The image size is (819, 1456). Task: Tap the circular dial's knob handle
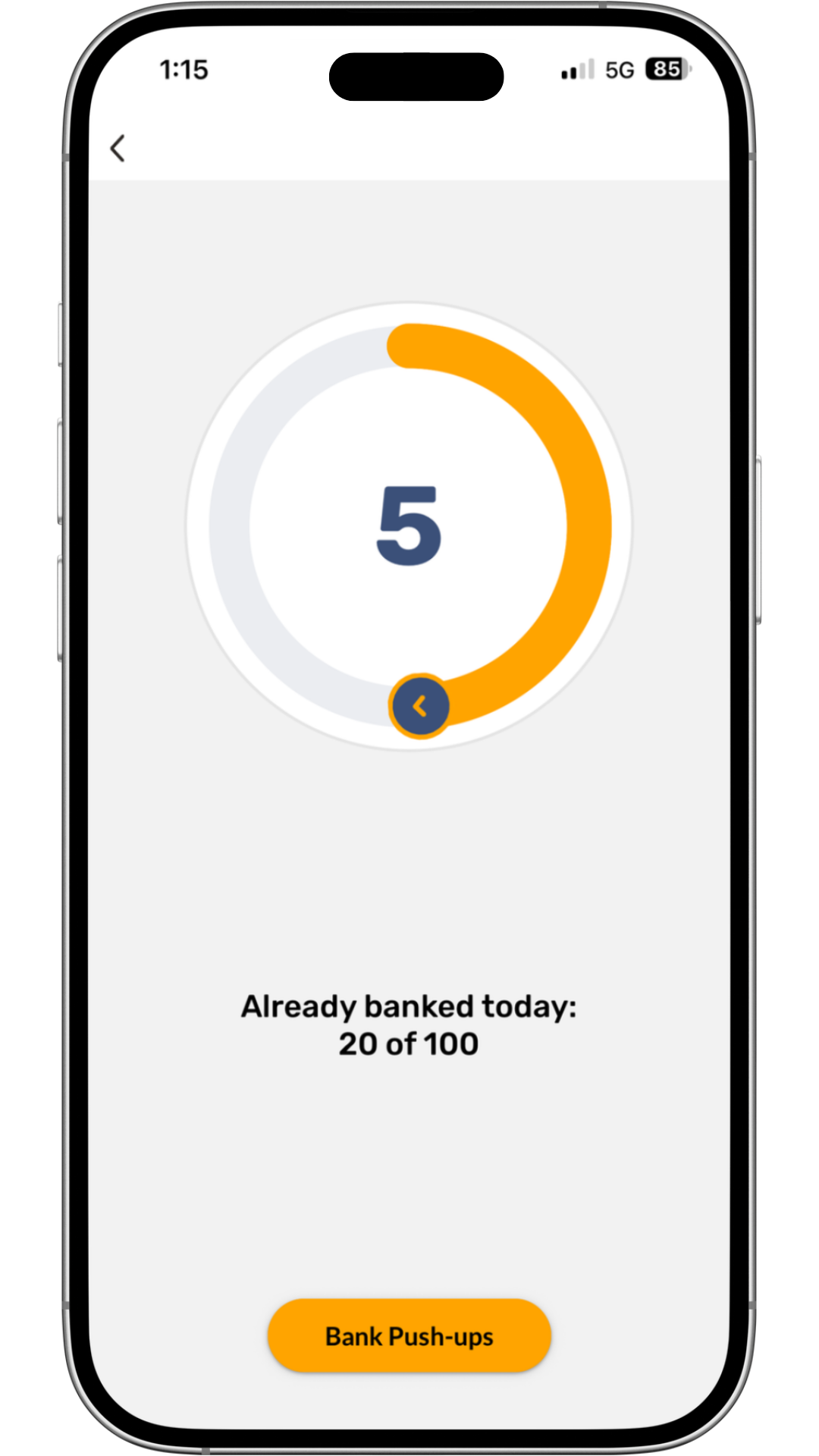(419, 706)
